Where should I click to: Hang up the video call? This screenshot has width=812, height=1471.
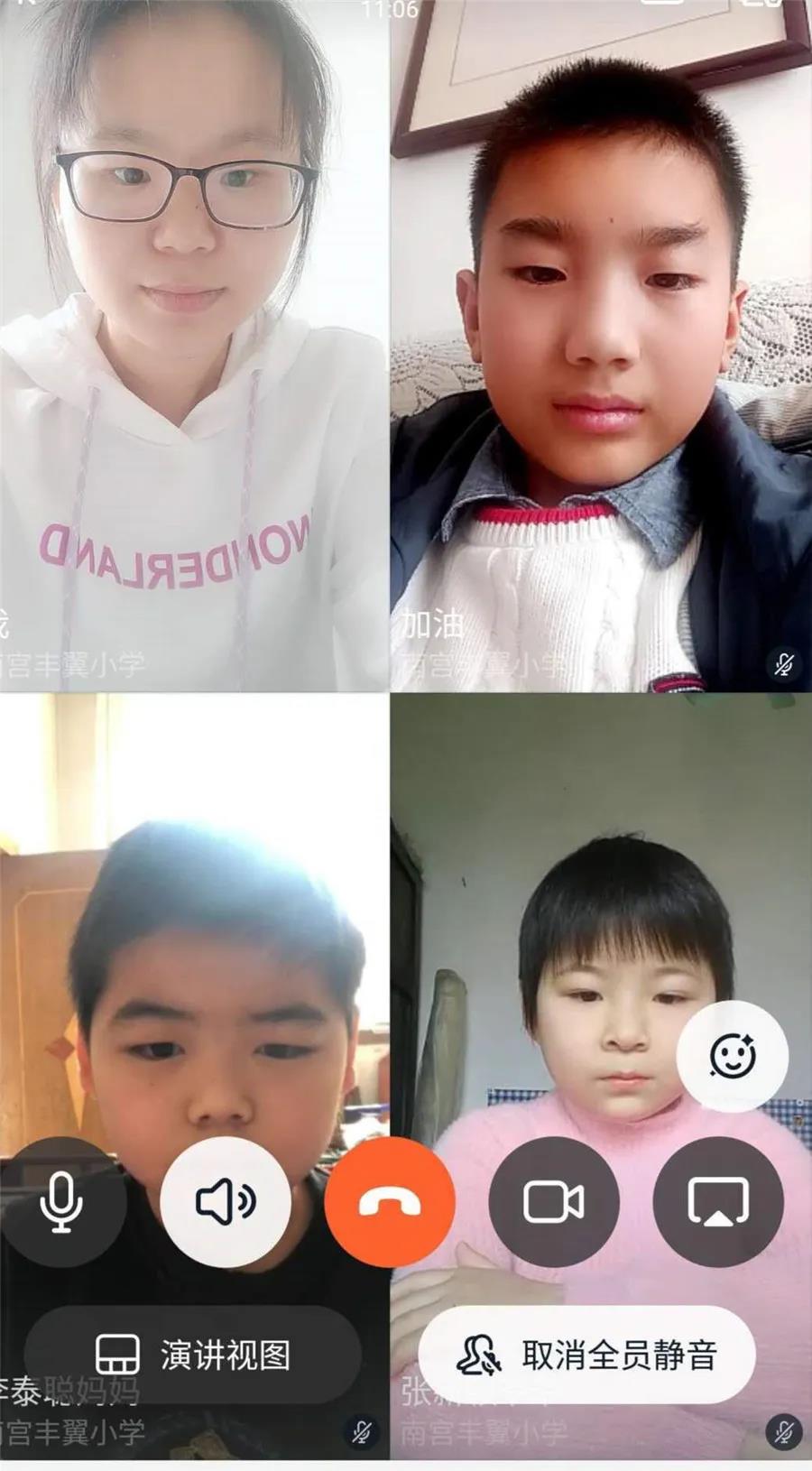[x=390, y=1202]
